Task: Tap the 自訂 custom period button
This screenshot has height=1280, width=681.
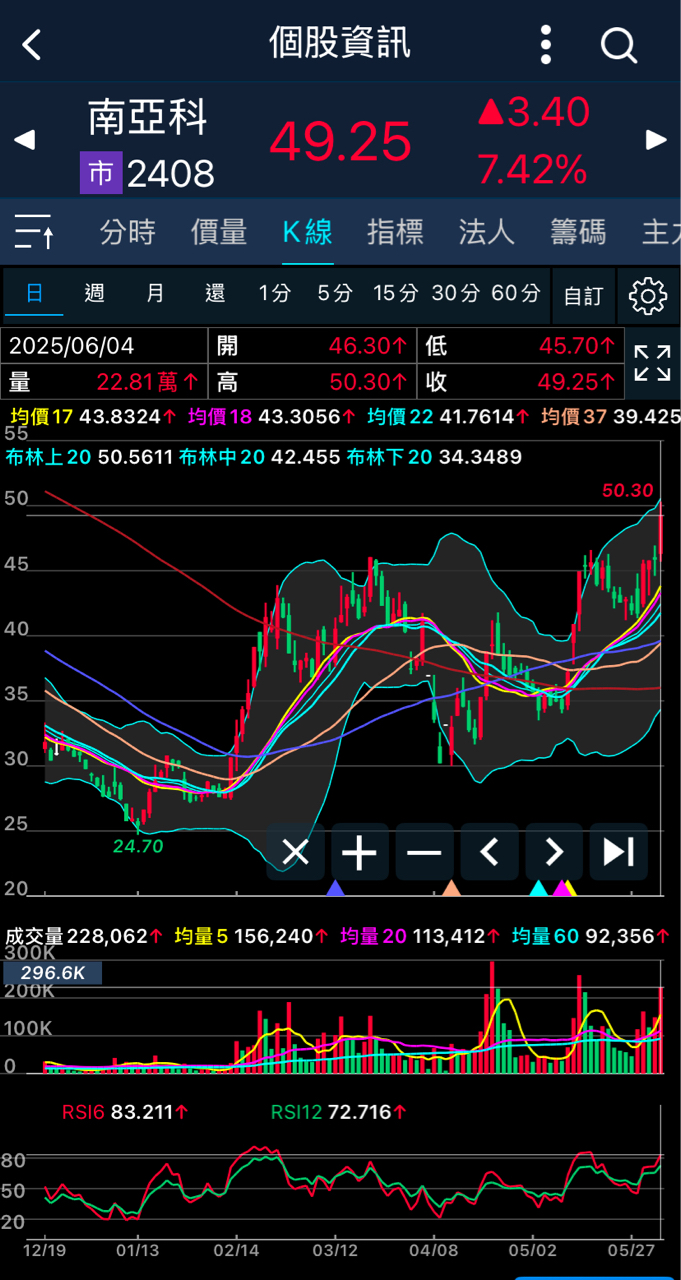Action: click(583, 296)
